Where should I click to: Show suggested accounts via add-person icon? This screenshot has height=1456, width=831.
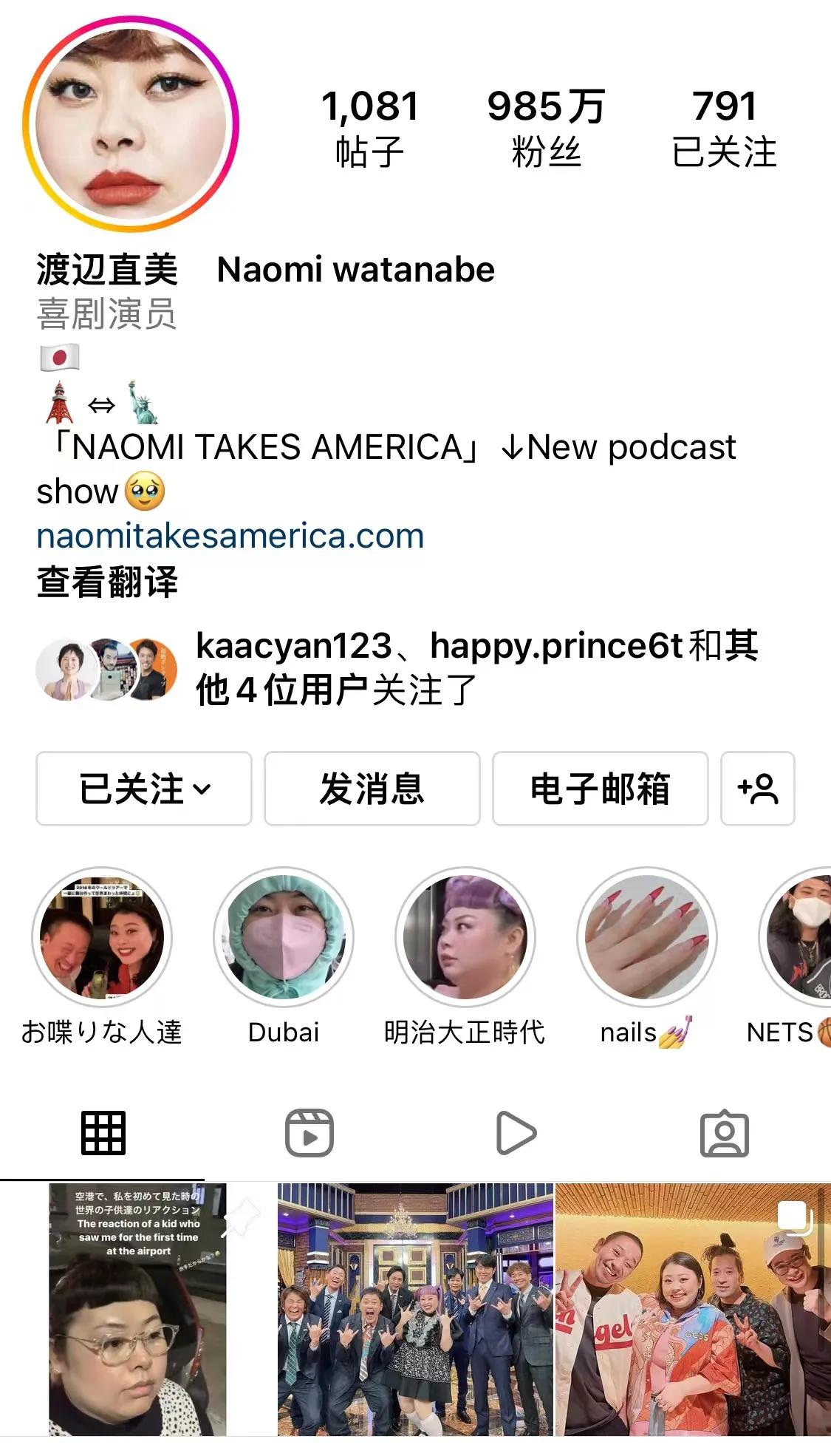click(x=757, y=789)
